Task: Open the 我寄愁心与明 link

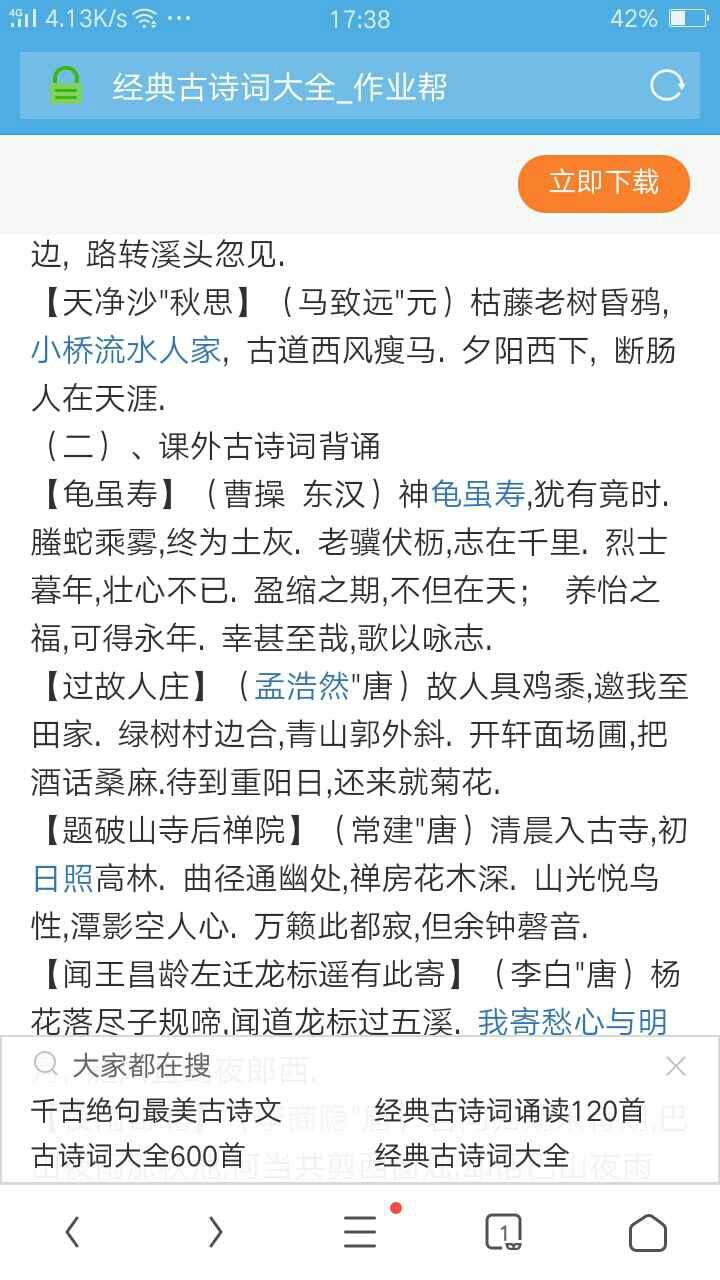Action: click(x=573, y=1022)
